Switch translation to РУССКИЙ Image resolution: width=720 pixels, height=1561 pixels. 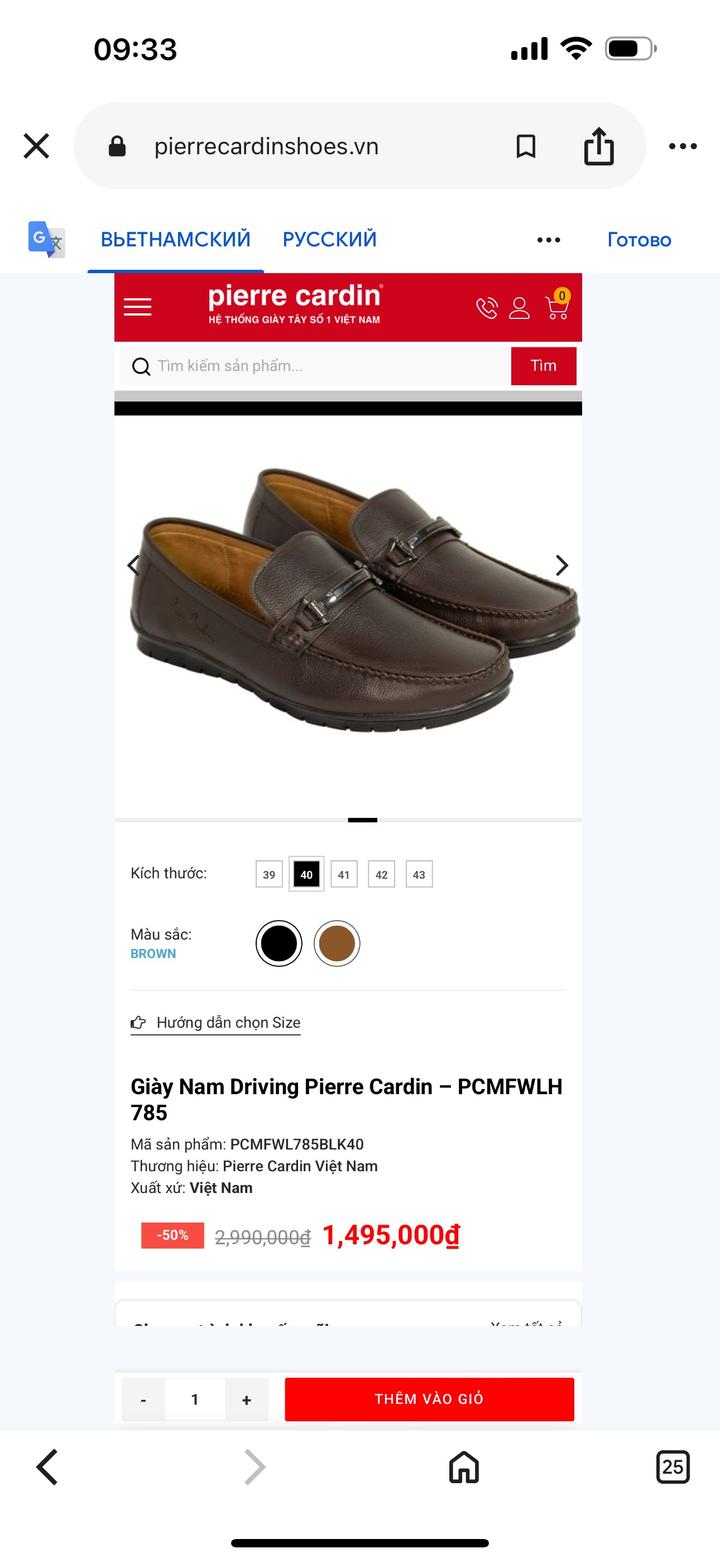[329, 240]
